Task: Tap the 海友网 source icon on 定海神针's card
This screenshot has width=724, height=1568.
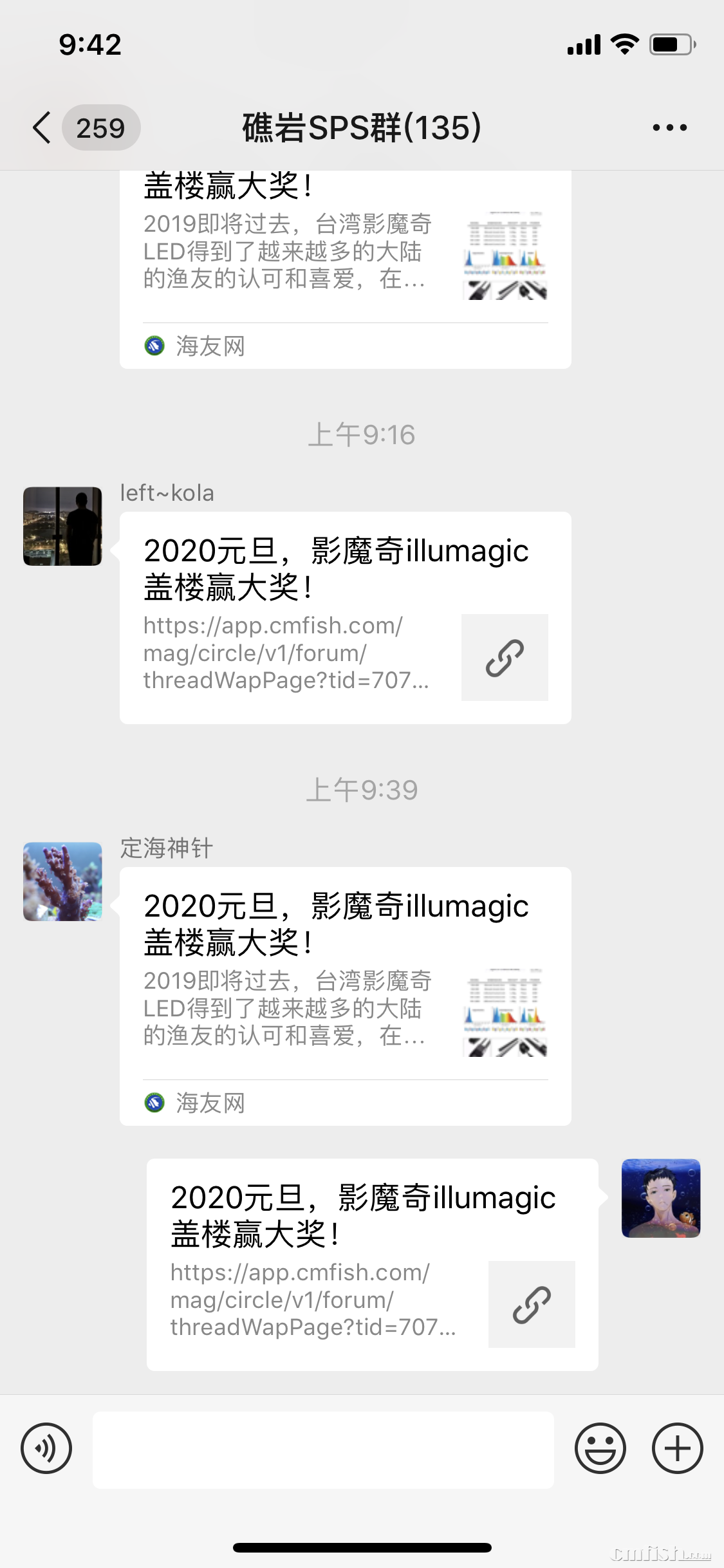Action: (x=154, y=1103)
